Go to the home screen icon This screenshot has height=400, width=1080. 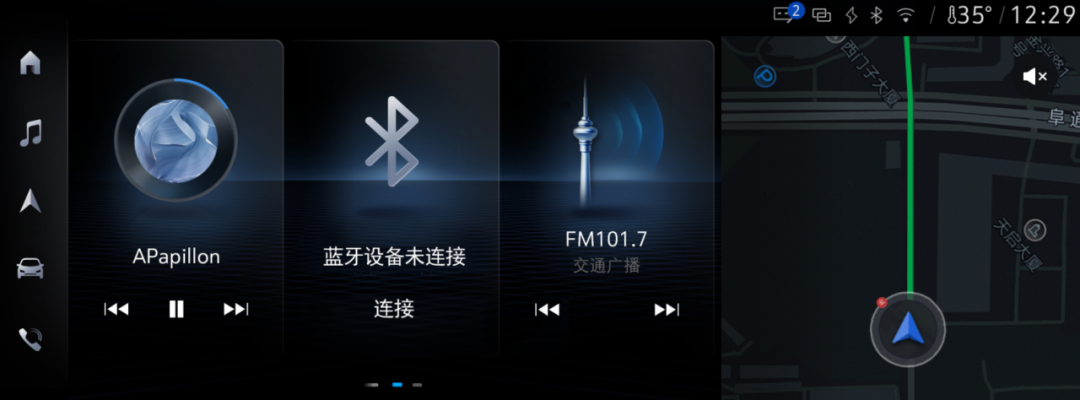(31, 62)
